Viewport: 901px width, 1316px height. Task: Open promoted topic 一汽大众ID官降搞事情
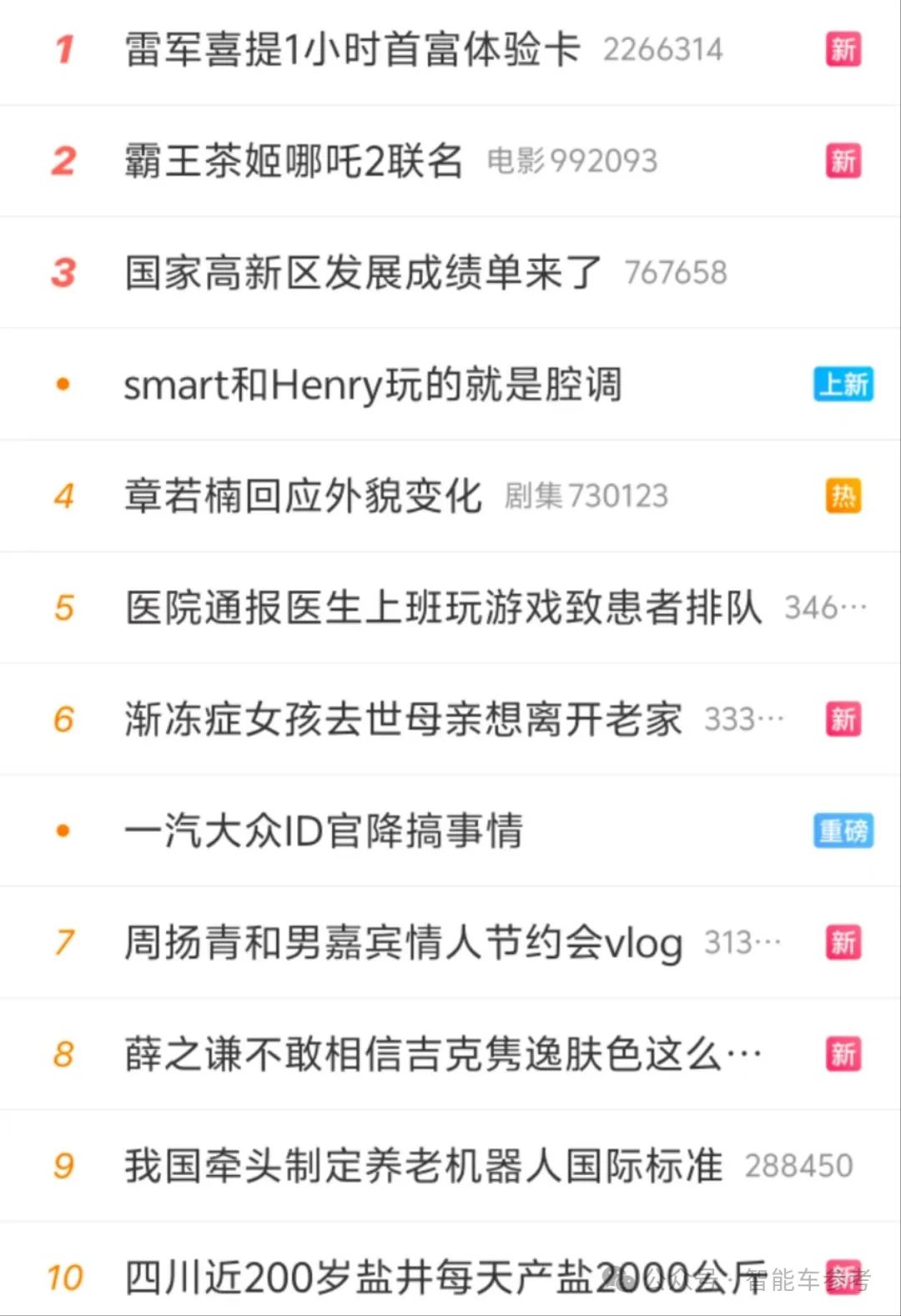[324, 831]
